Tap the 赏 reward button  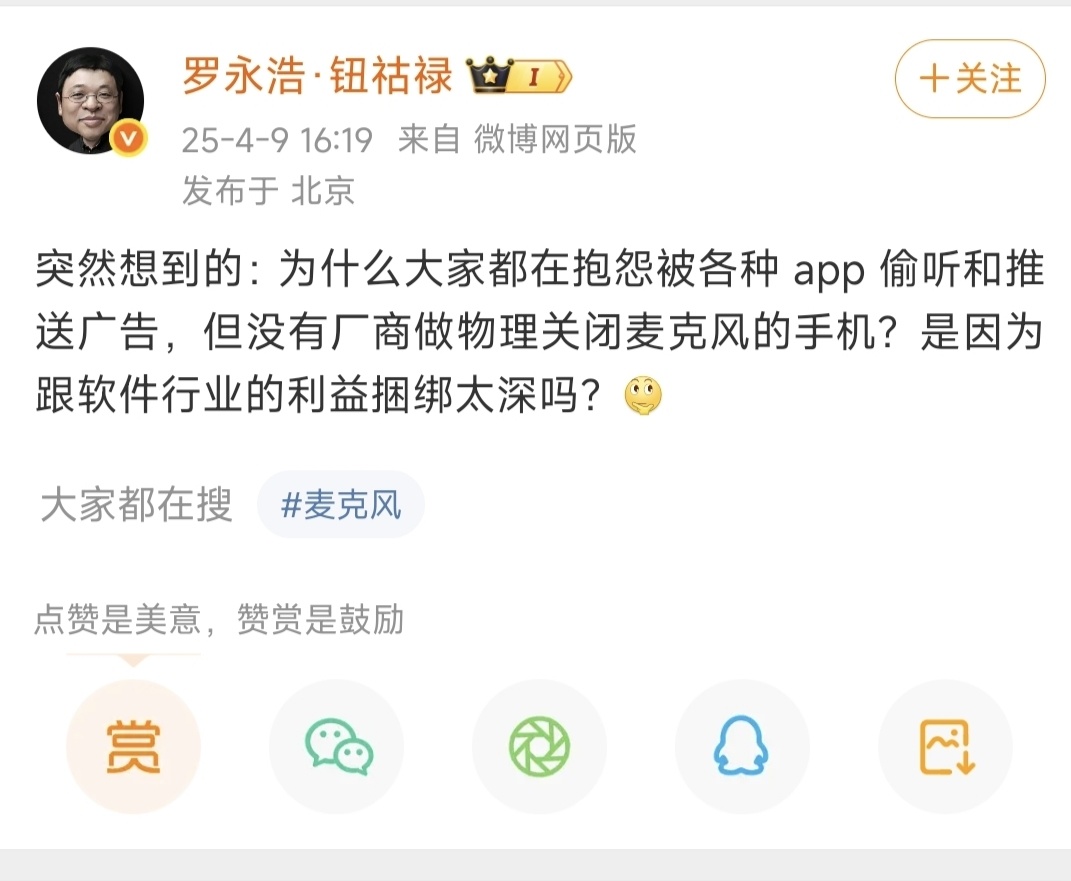coord(133,746)
